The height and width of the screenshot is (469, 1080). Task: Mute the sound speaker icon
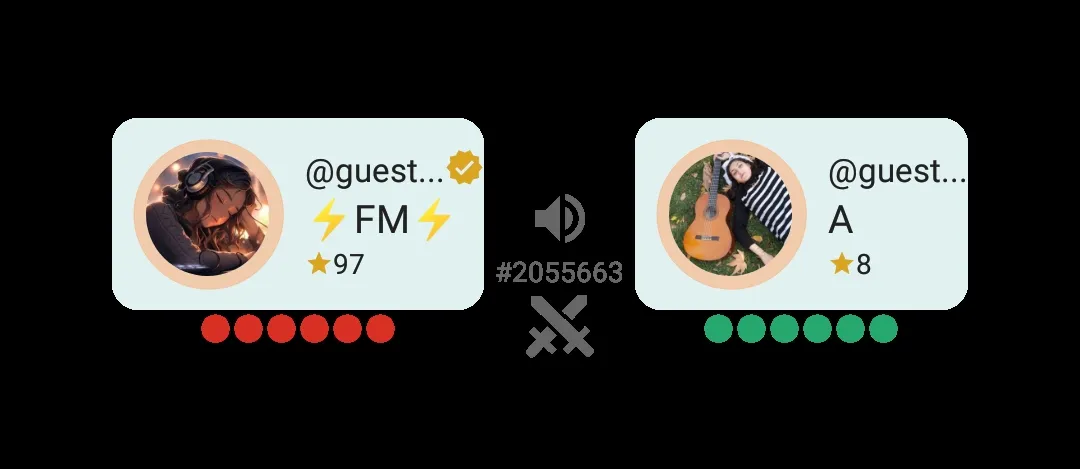point(559,219)
